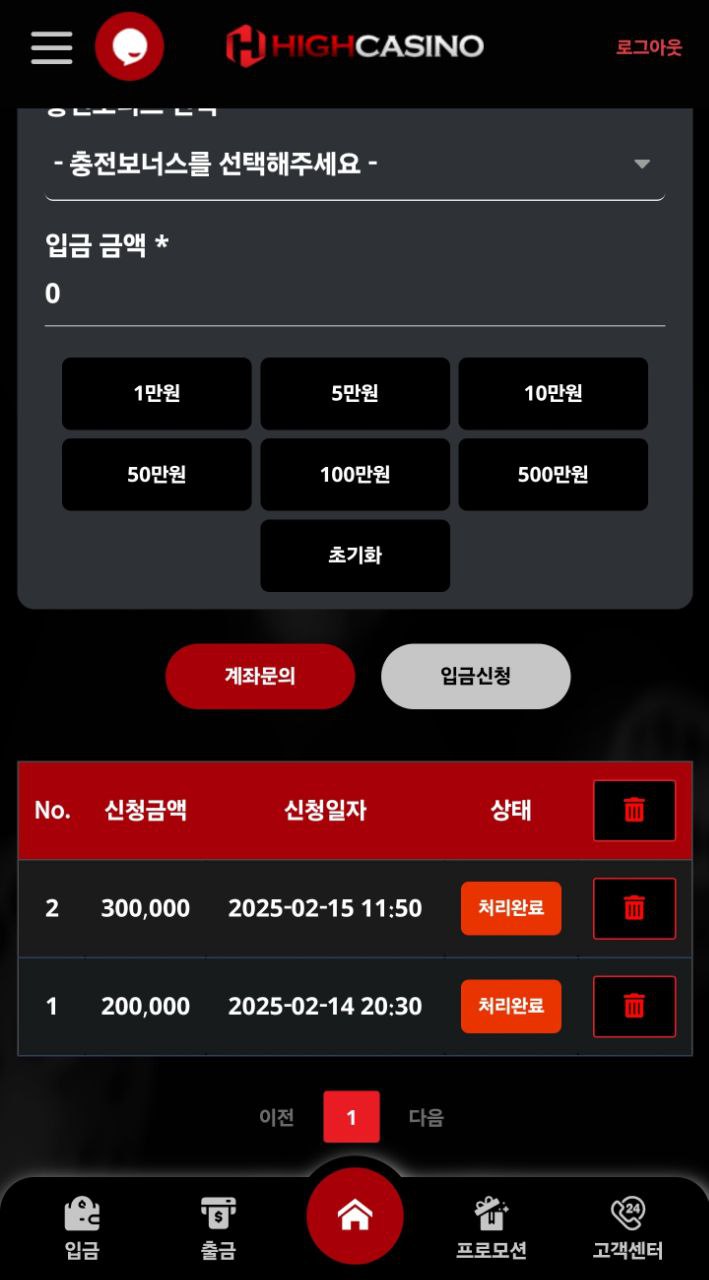Open the 고객센터 customer center tab
Viewport: 709px width, 1280px height.
[x=628, y=1228]
